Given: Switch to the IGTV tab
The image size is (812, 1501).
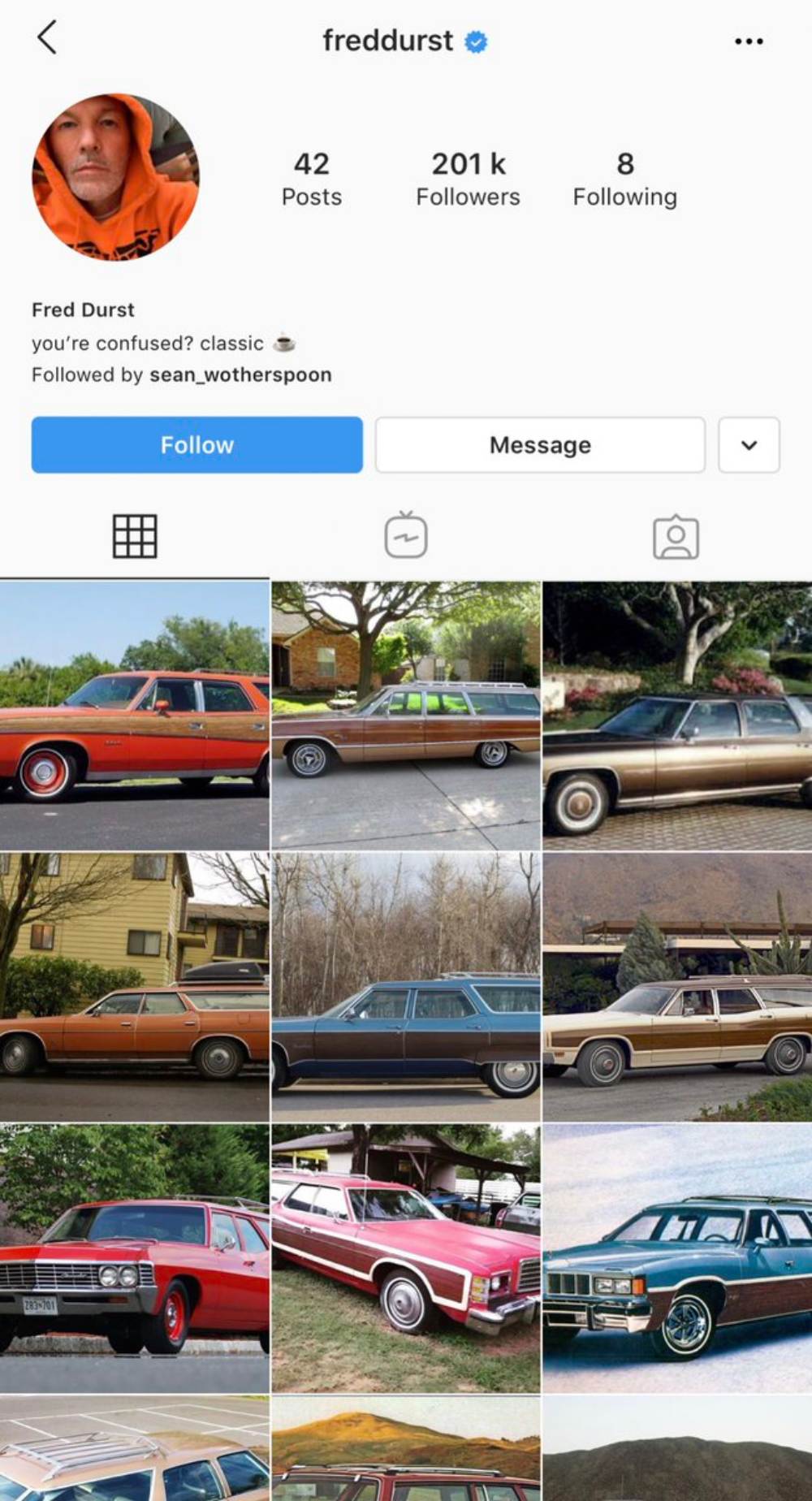Looking at the screenshot, I should [x=406, y=536].
